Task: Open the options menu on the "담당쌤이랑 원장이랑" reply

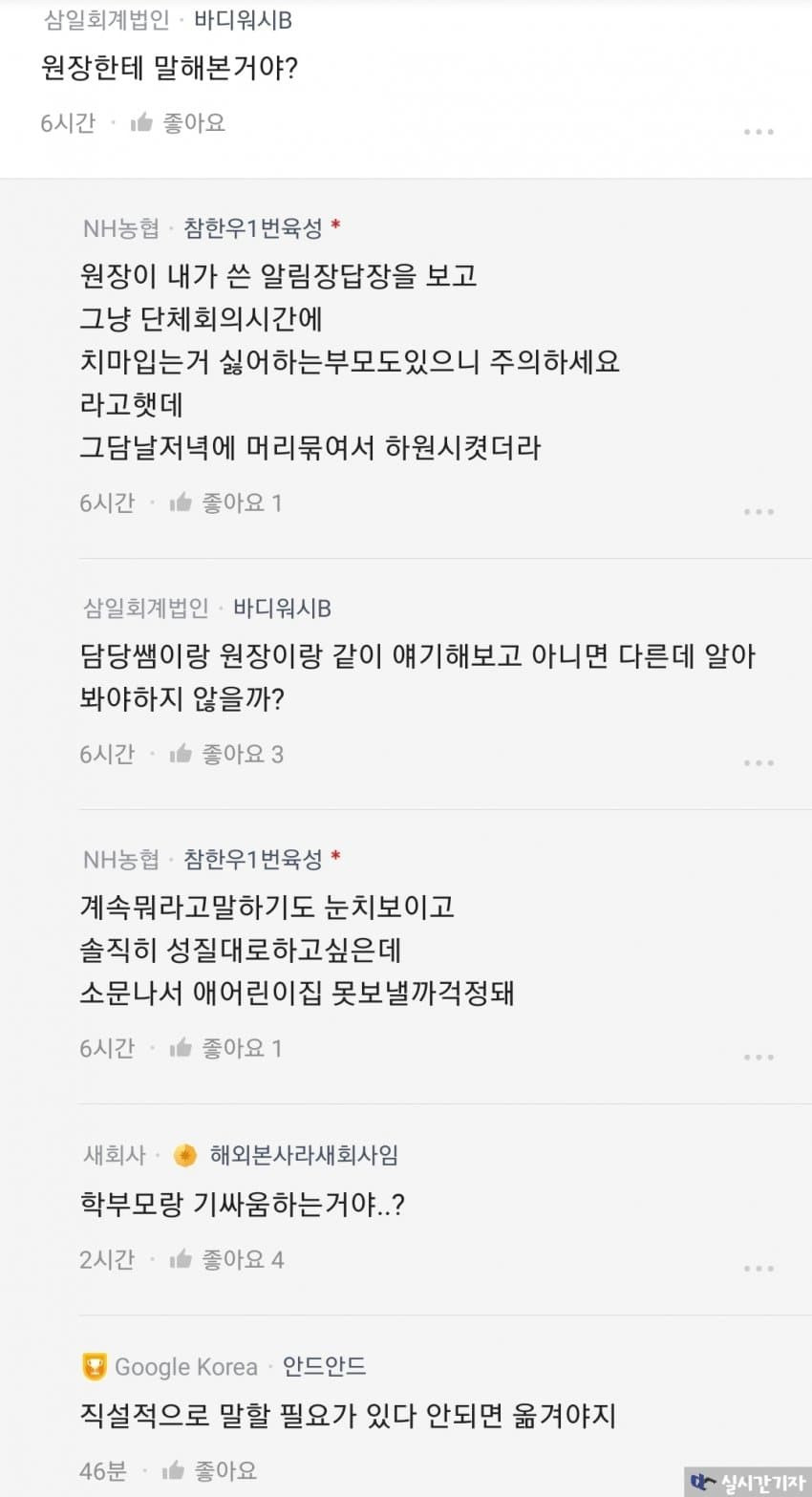Action: point(759,763)
